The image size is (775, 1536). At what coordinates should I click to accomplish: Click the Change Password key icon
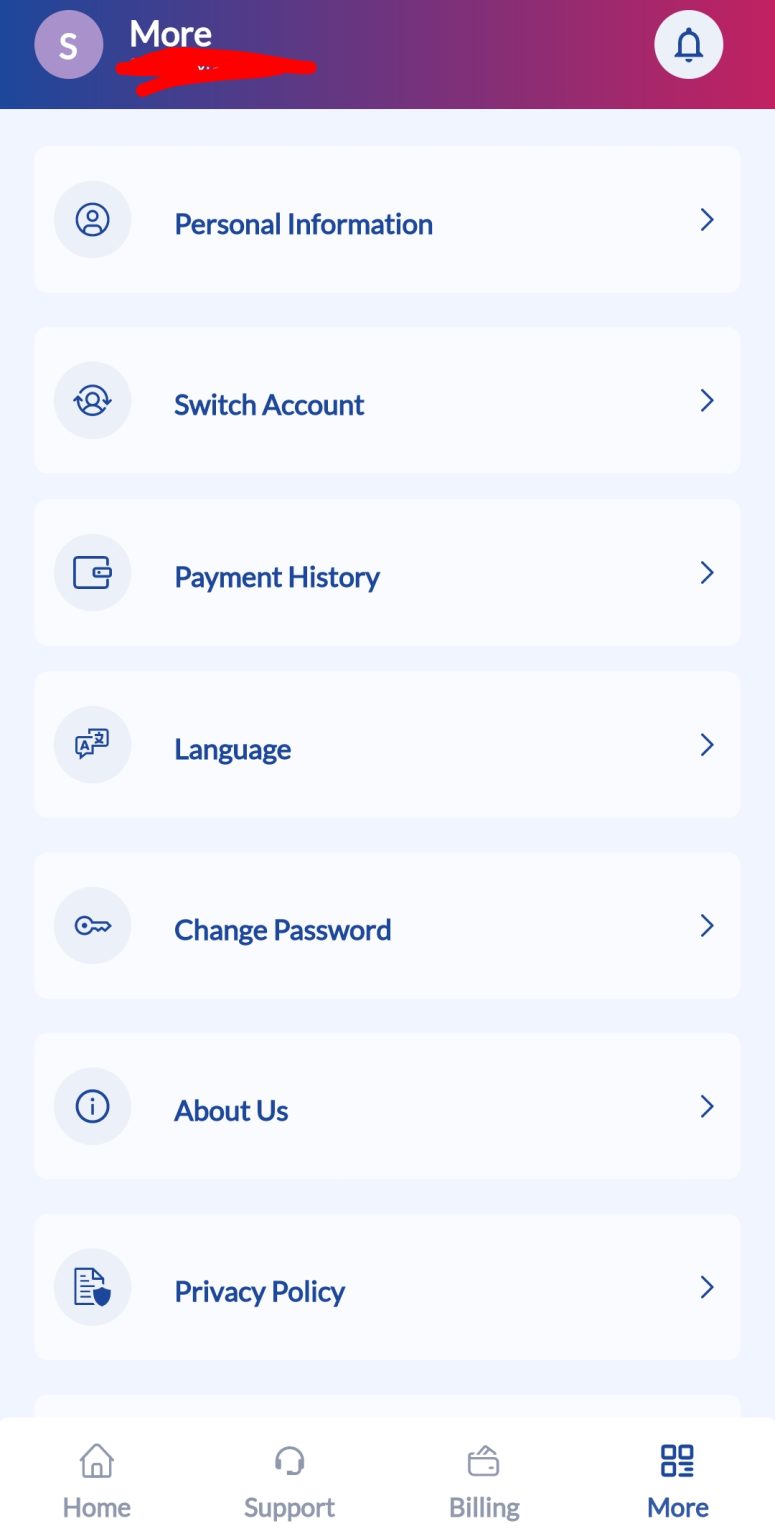[92, 925]
